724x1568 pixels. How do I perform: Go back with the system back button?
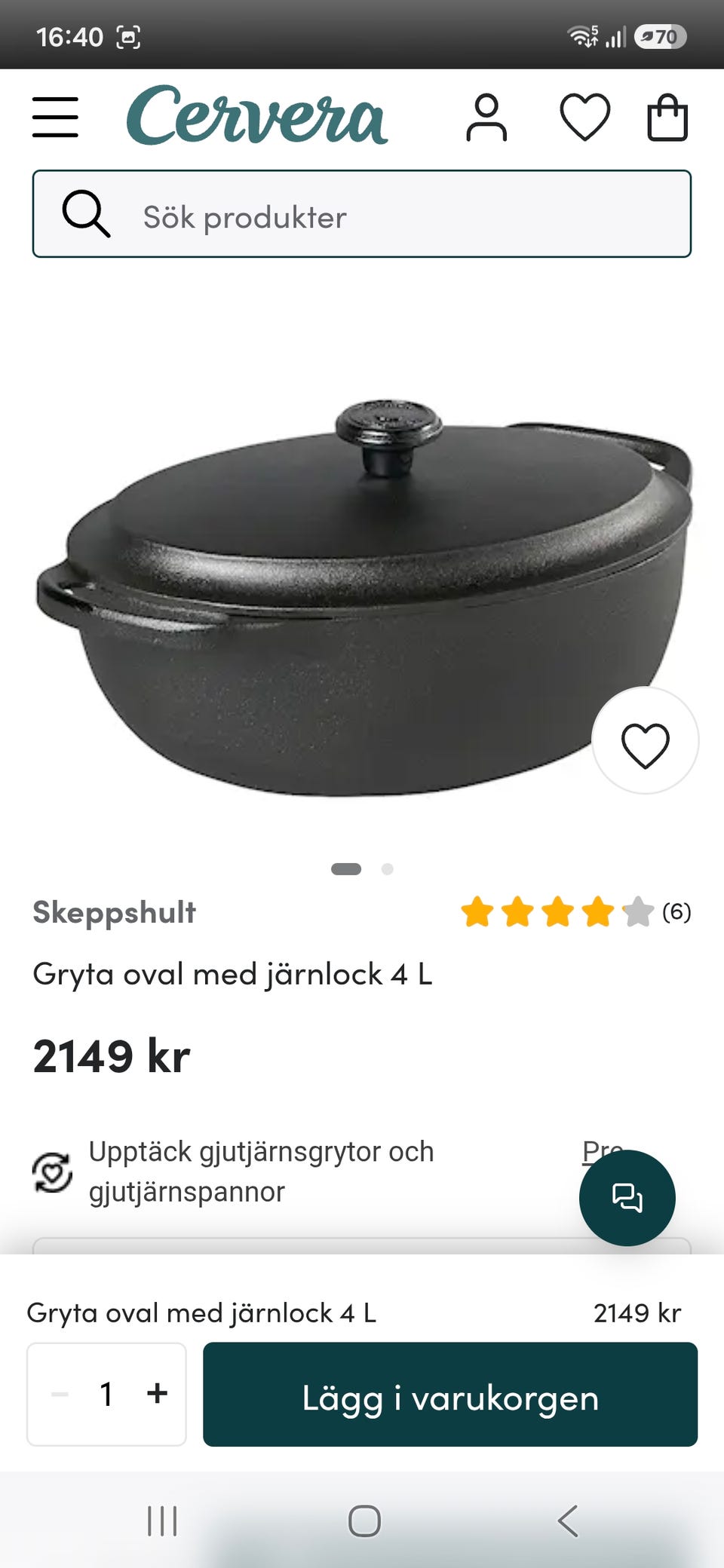[x=569, y=1521]
